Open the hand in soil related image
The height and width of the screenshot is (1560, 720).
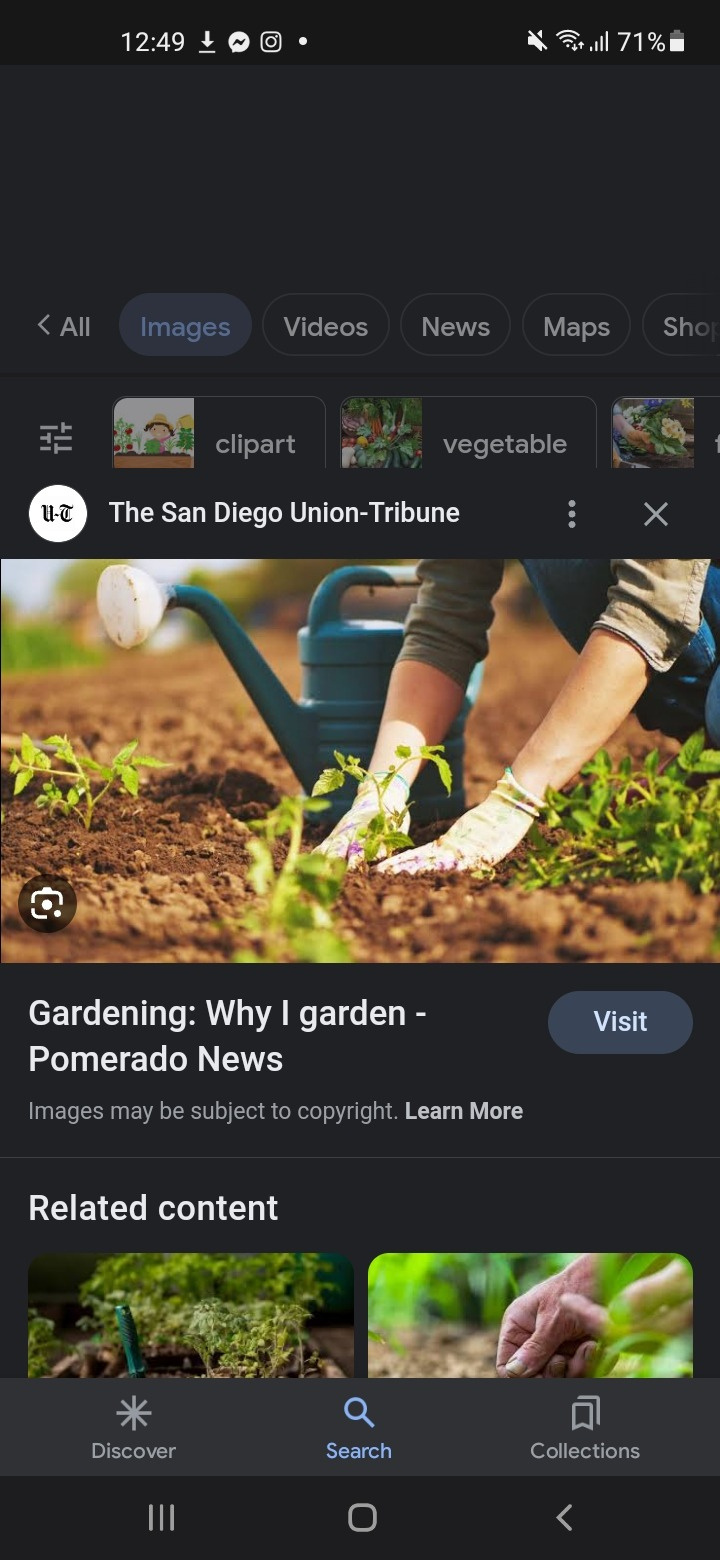pos(530,1314)
